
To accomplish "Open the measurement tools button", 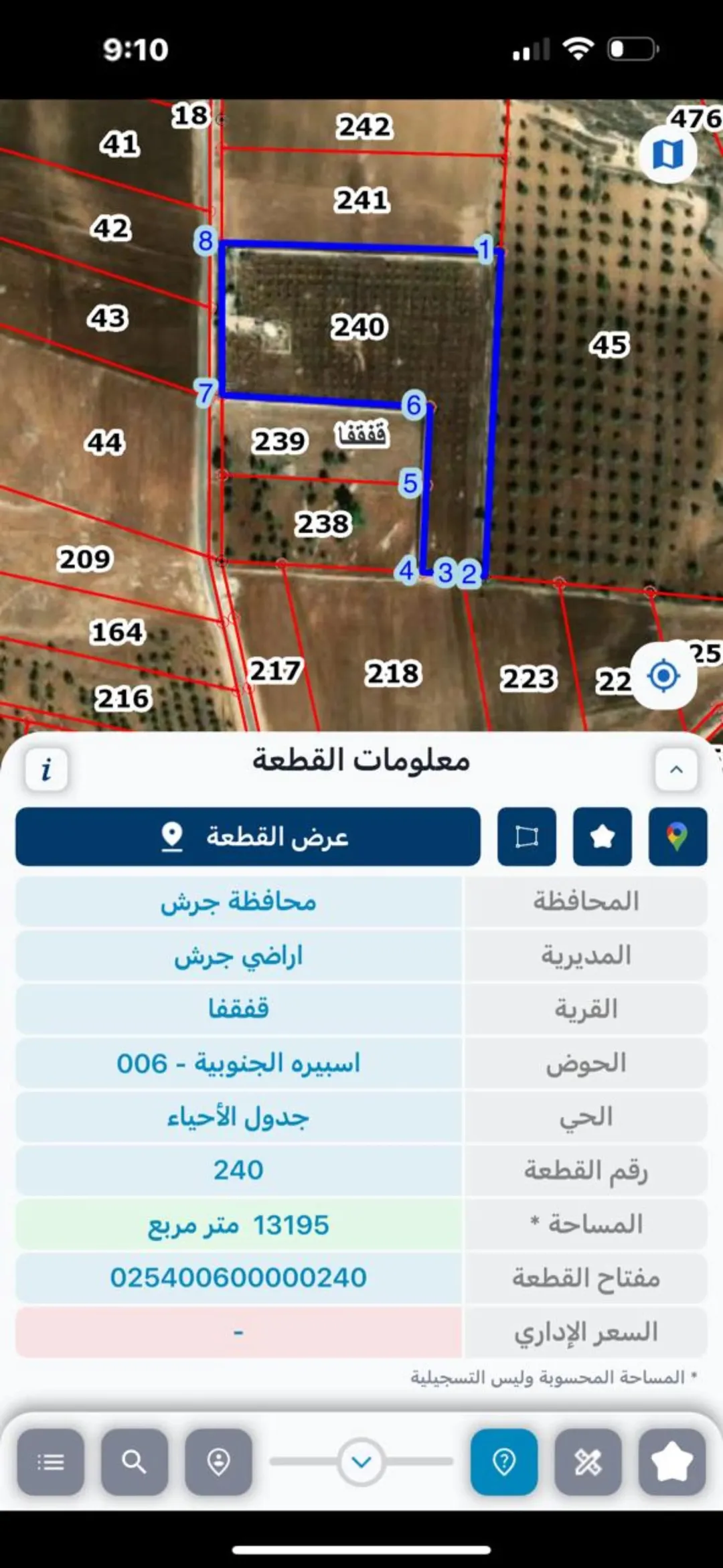I will click(588, 1462).
